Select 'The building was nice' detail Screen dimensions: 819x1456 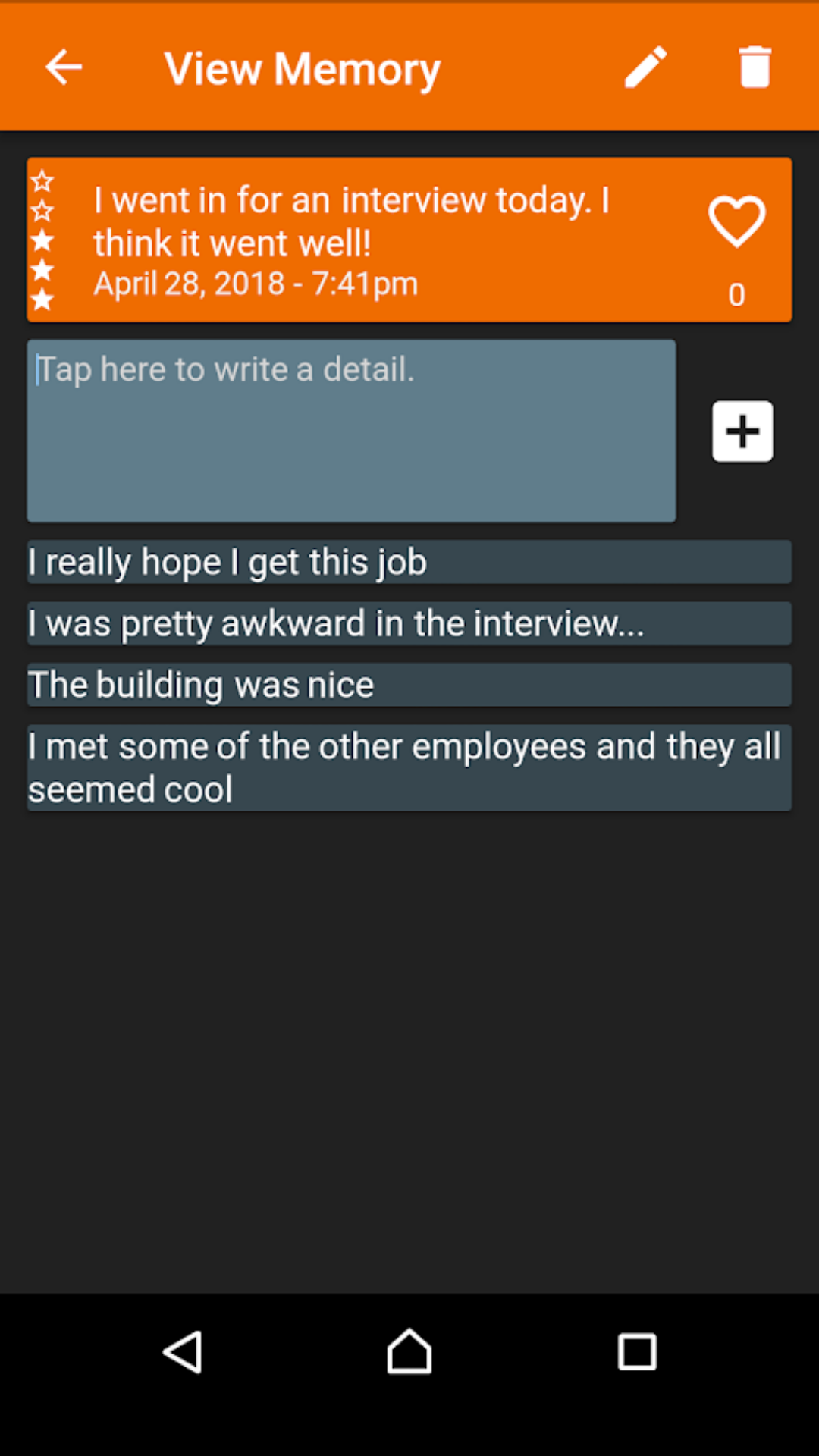(x=409, y=685)
